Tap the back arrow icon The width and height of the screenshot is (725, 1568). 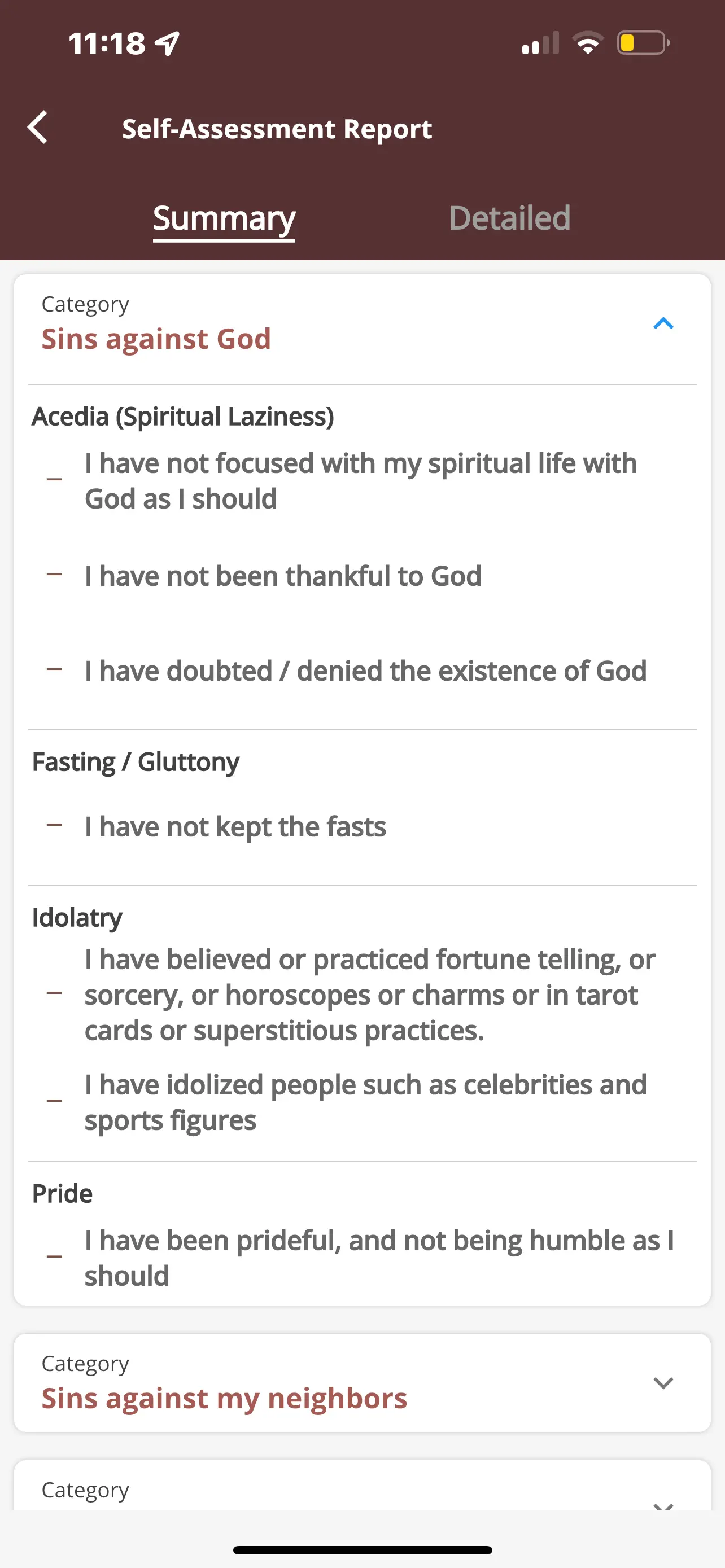point(38,127)
